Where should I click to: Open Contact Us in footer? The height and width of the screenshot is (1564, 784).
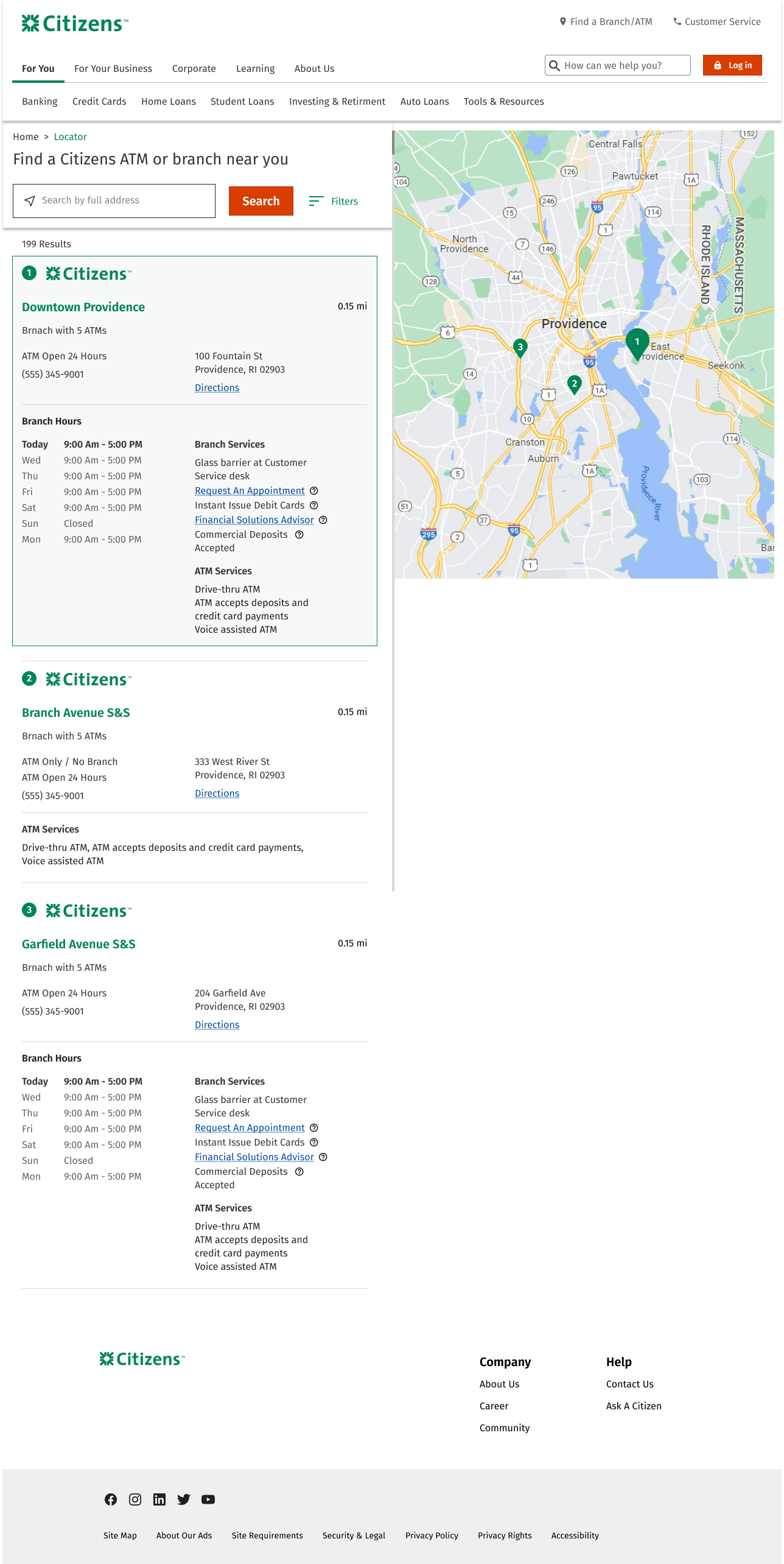(629, 1384)
